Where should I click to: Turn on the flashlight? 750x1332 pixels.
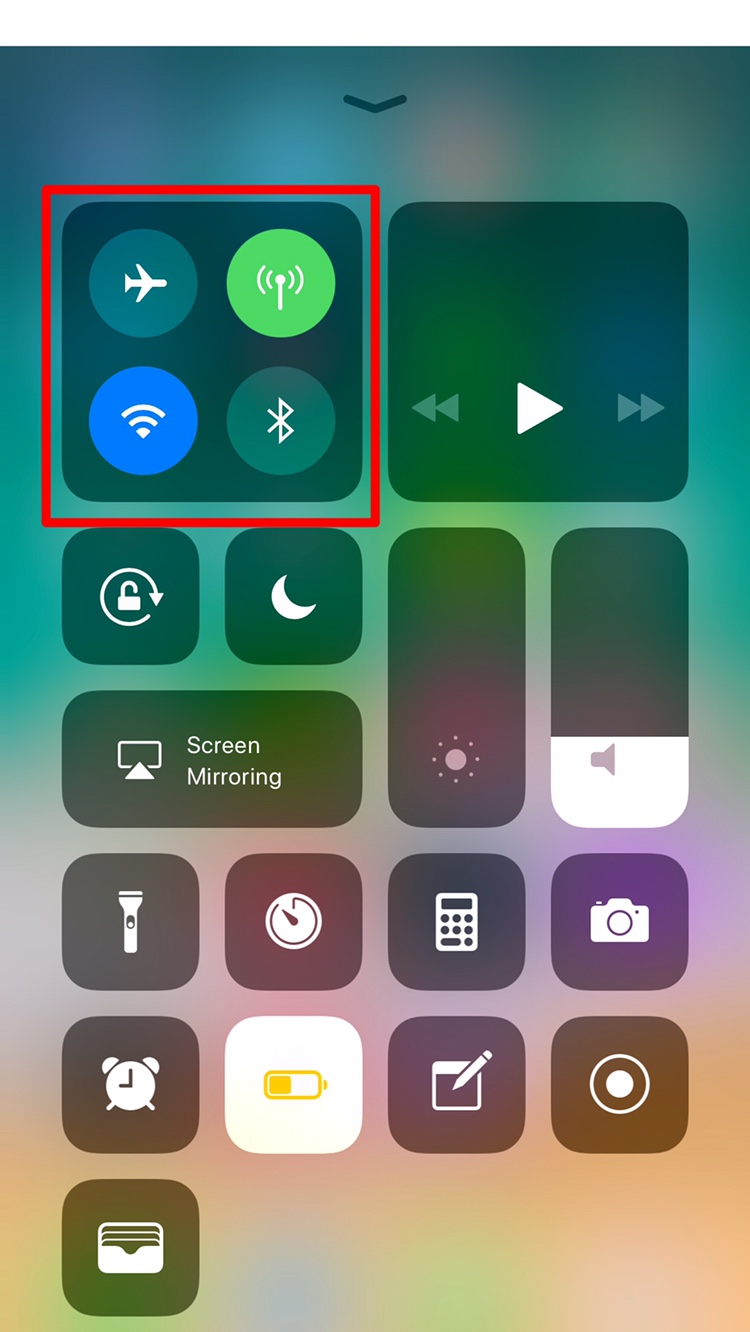tap(131, 922)
